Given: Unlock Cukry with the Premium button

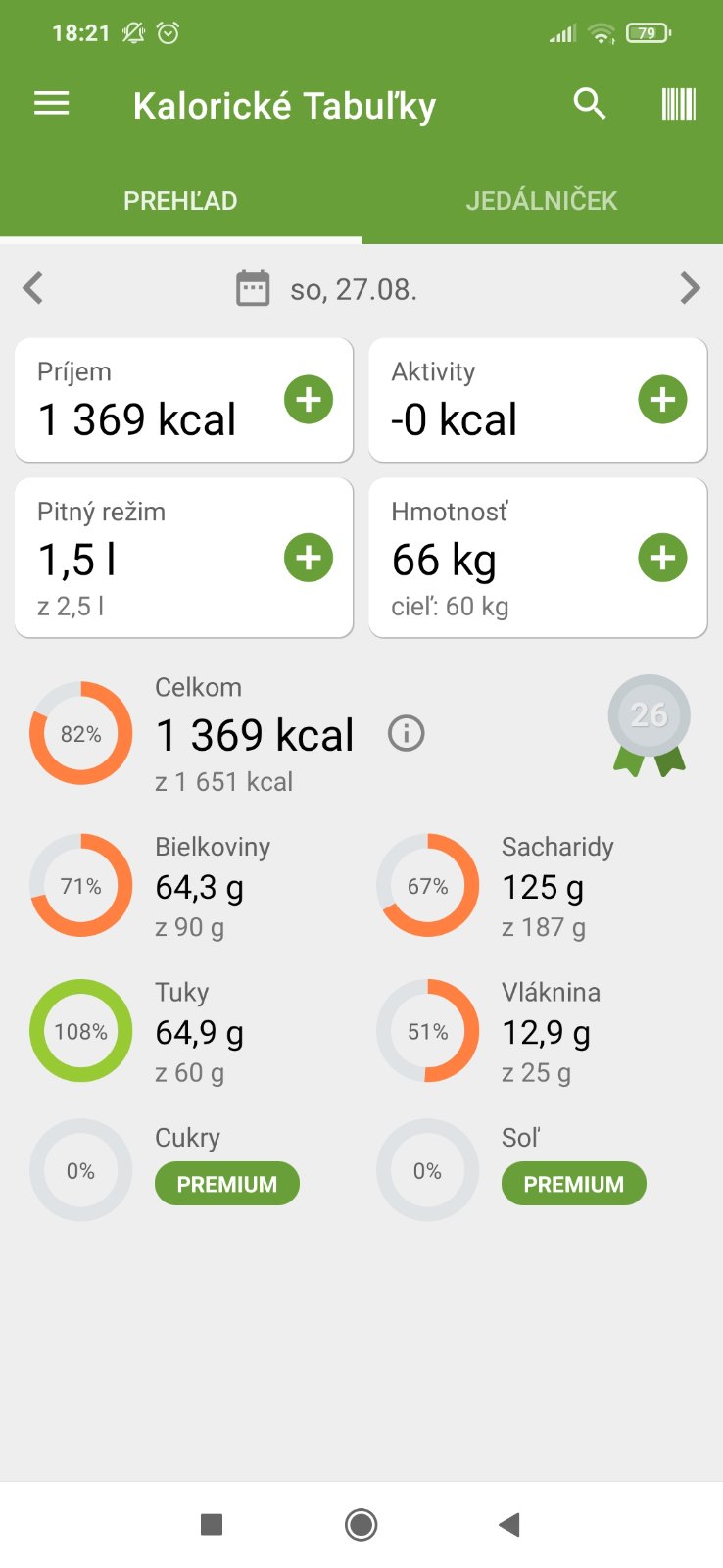Looking at the screenshot, I should tap(227, 1184).
